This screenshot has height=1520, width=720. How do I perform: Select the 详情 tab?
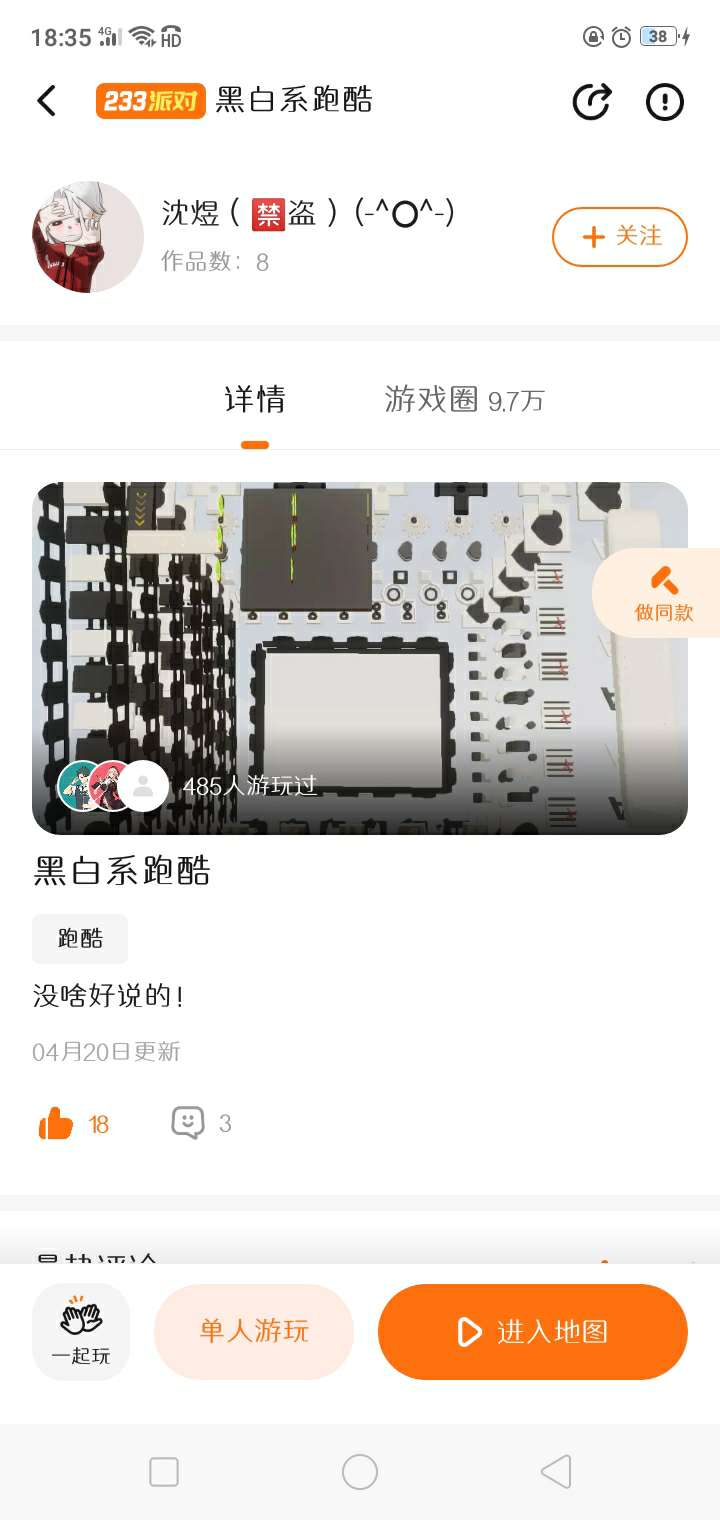click(x=255, y=400)
